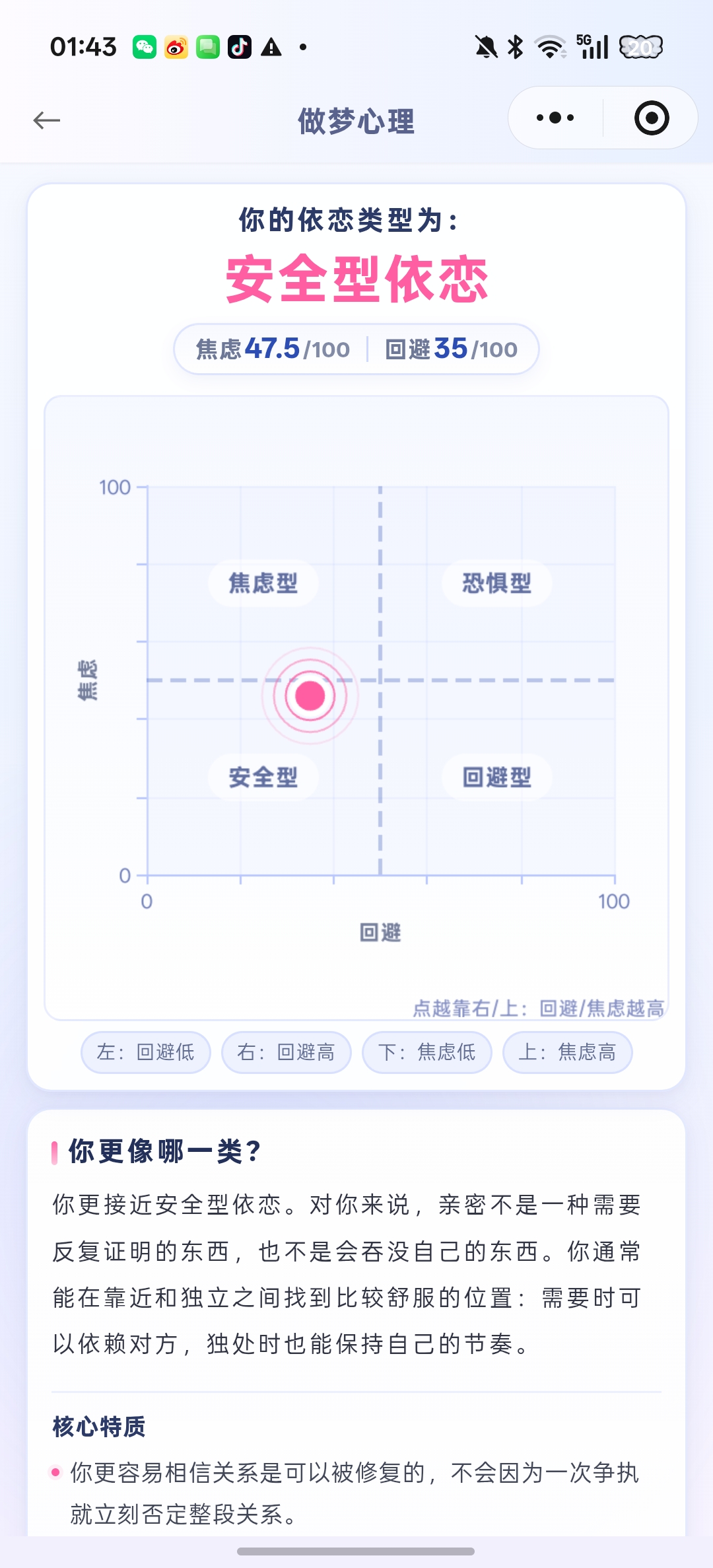Open the mini program three-dot menu
Viewport: 713px width, 1568px height.
555,118
